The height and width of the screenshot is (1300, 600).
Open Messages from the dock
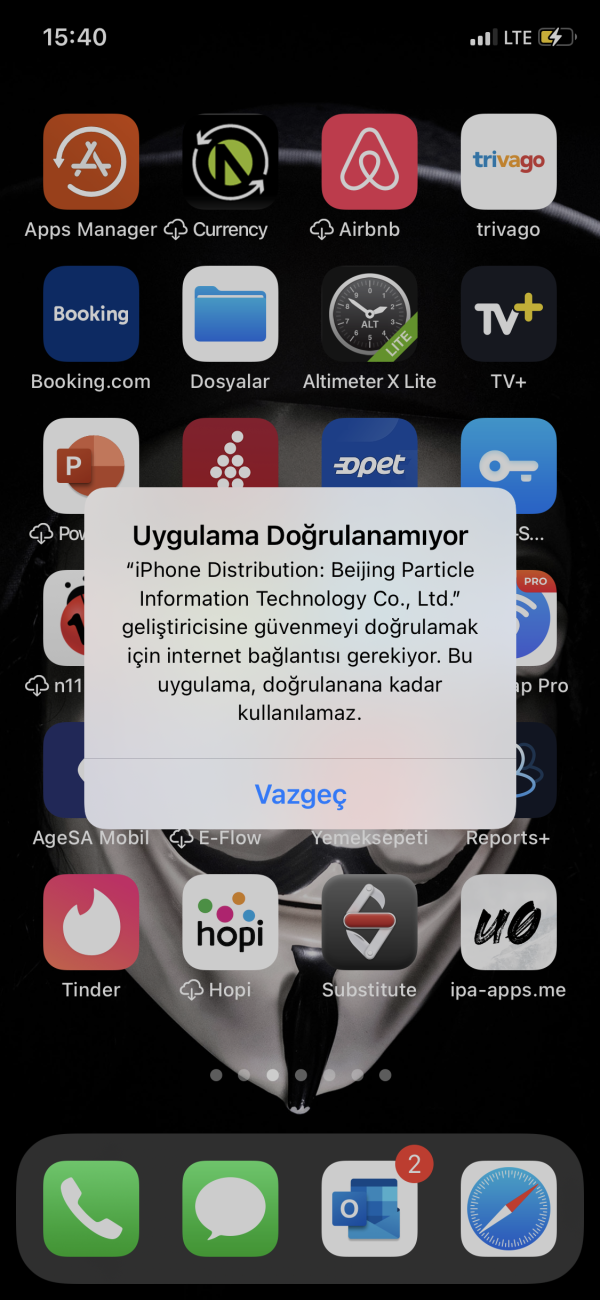coord(230,1208)
